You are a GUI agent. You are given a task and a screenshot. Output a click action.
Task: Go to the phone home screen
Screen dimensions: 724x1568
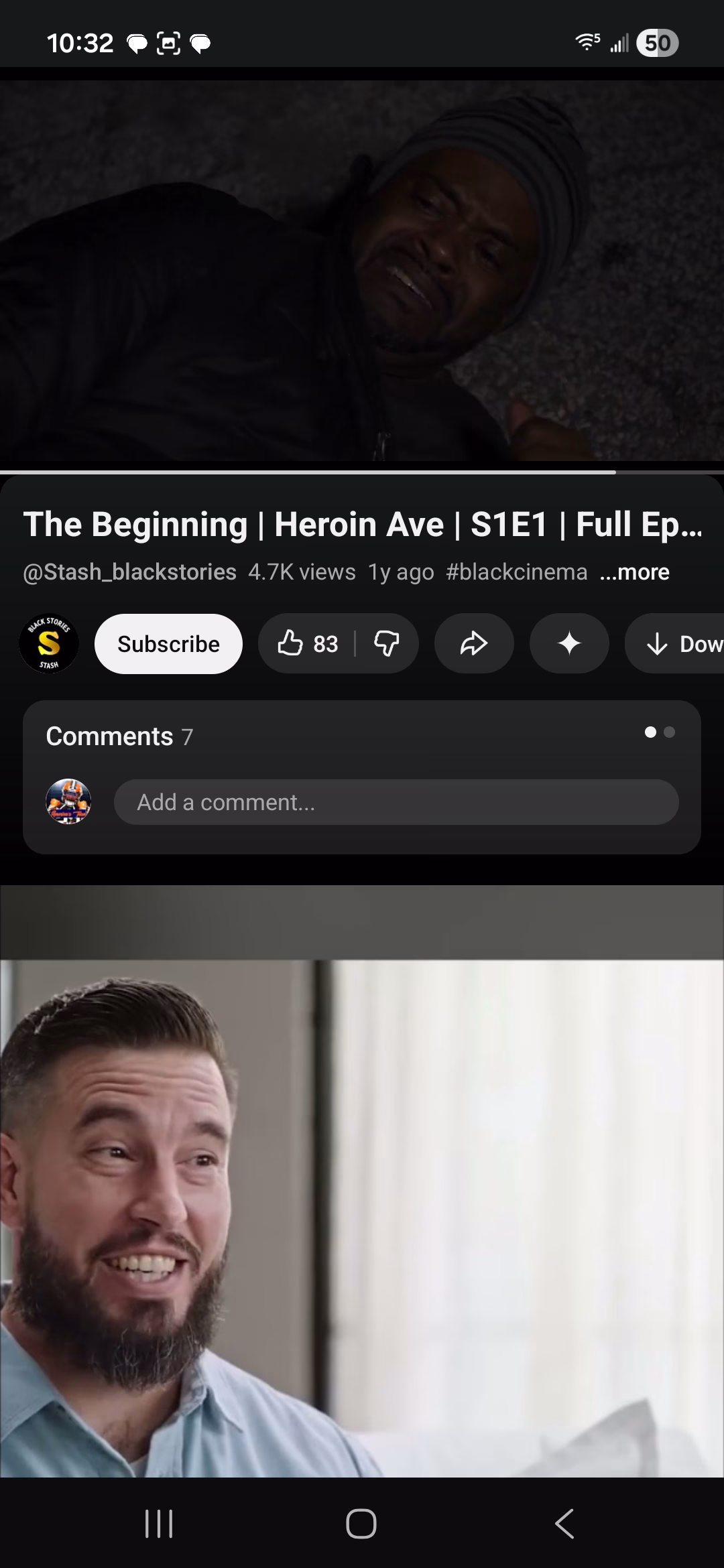coord(361,1524)
